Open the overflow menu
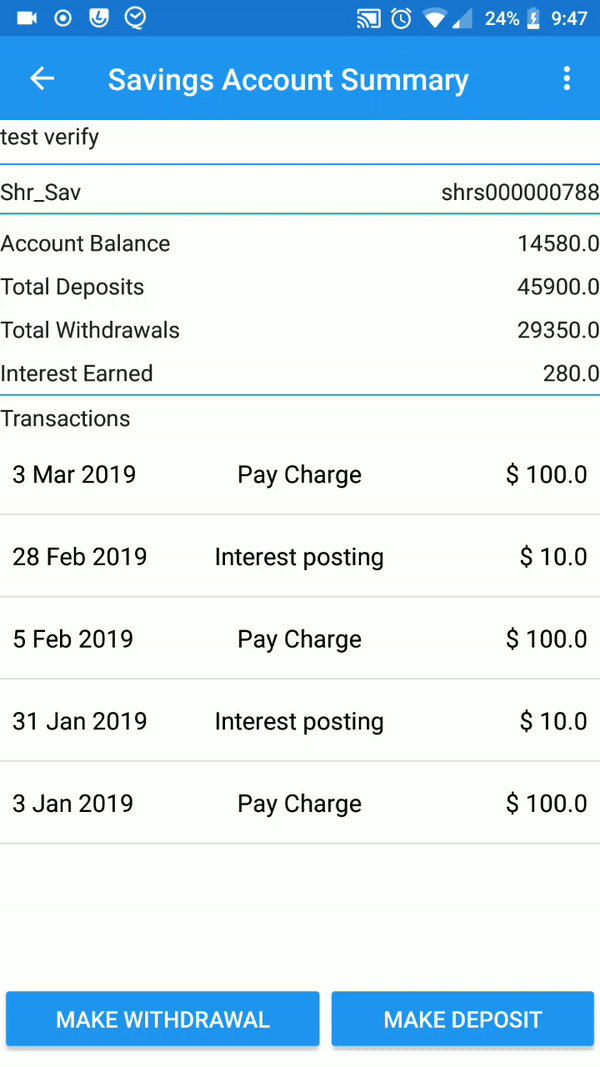The image size is (600, 1067). click(x=566, y=79)
